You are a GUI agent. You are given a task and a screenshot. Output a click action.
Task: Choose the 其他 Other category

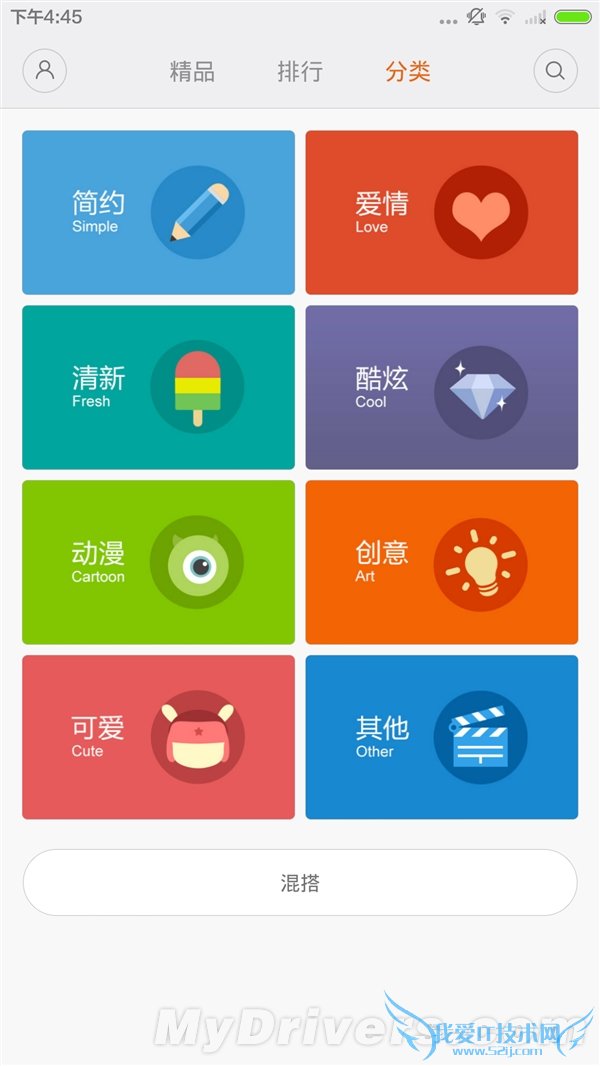[x=441, y=737]
